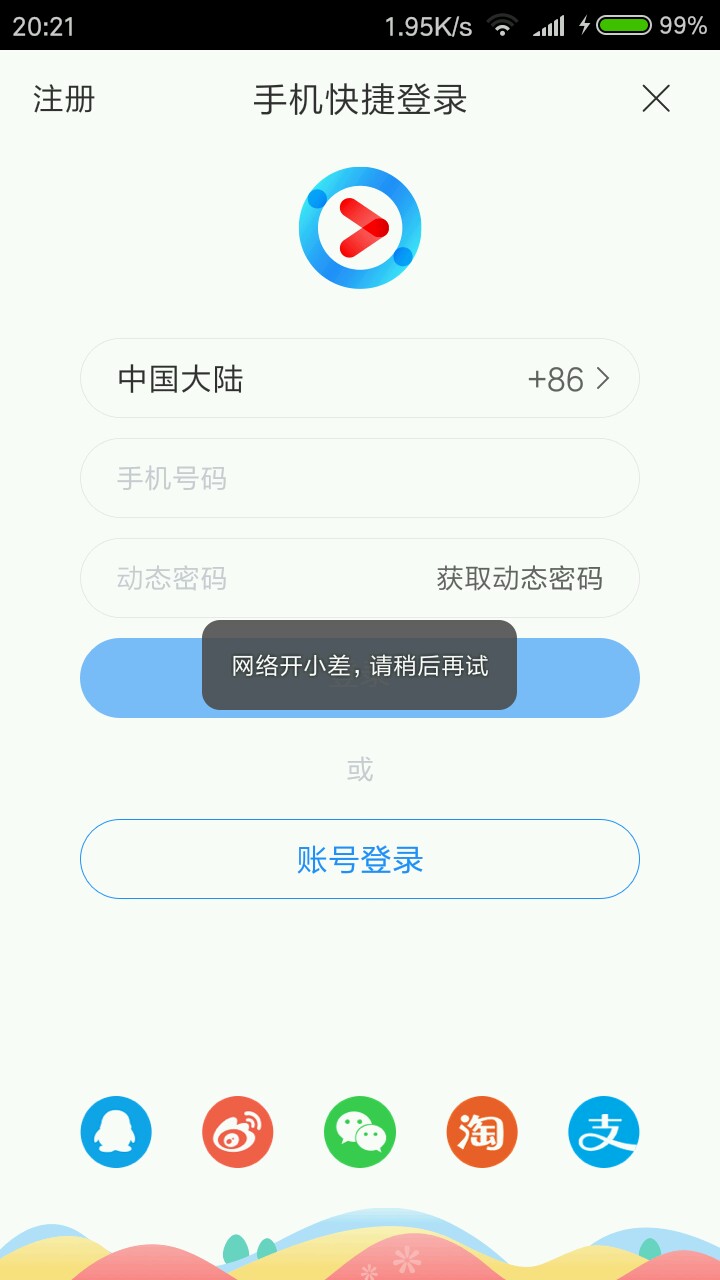Close the quick login screen

[656, 98]
